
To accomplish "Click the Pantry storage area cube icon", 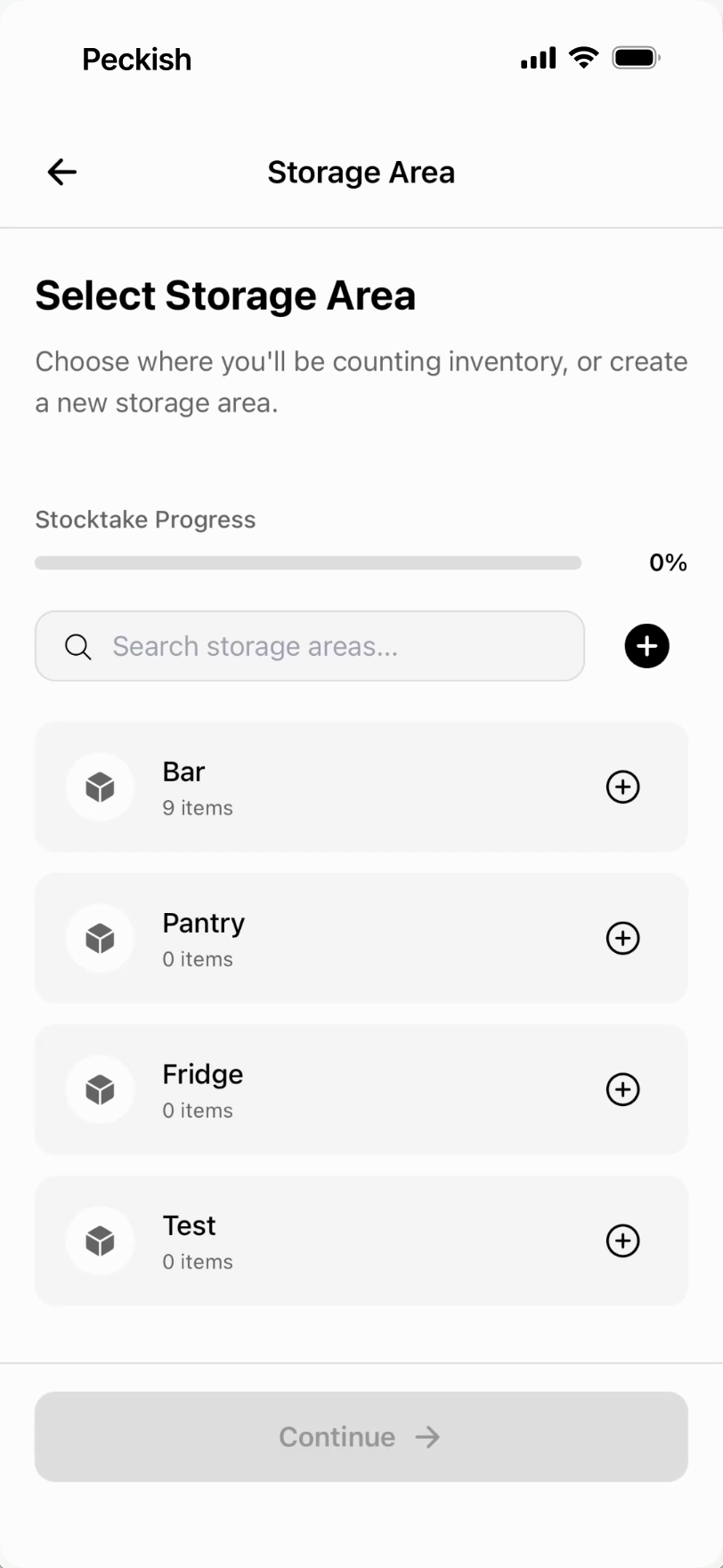I will tap(99, 938).
